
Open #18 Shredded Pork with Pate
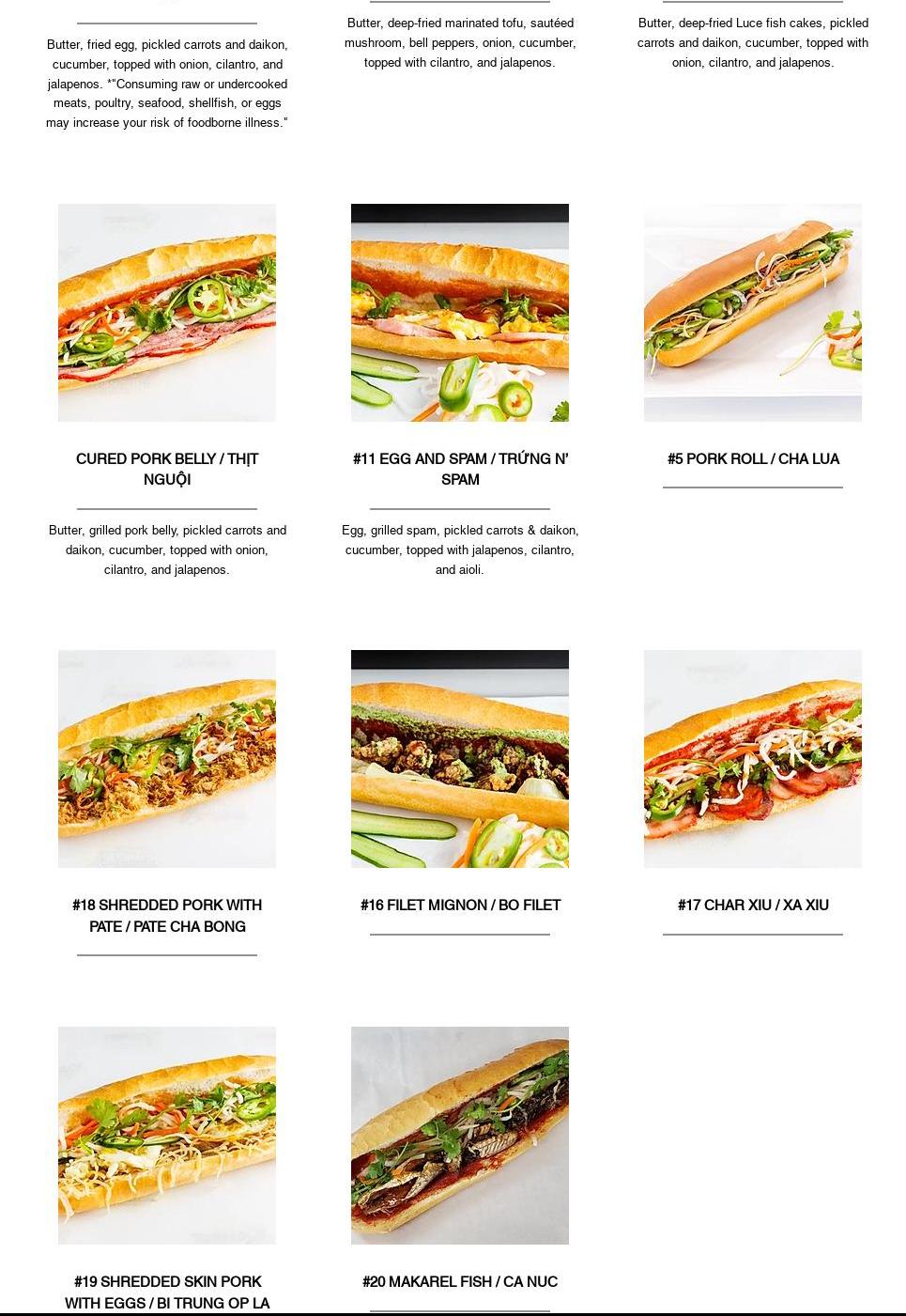pyautogui.click(x=167, y=759)
